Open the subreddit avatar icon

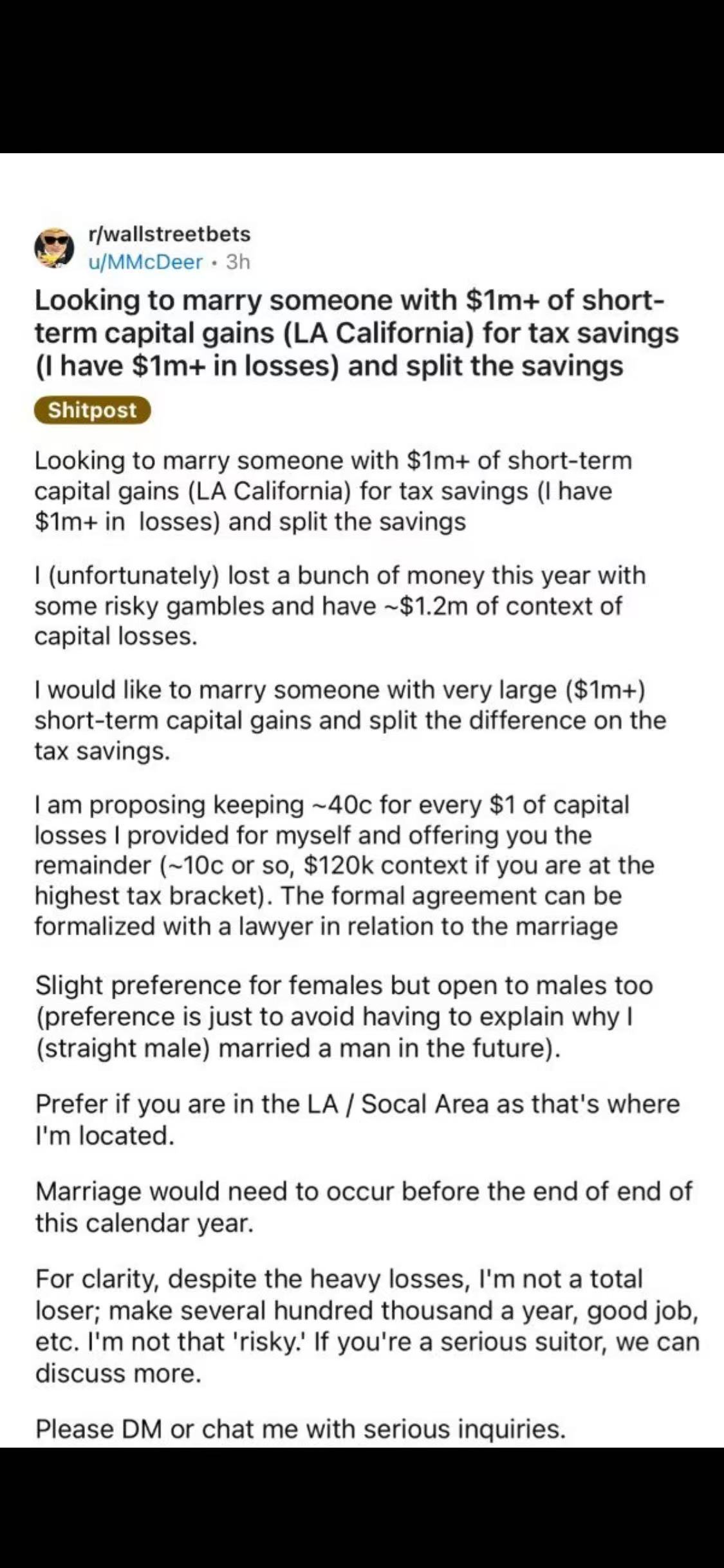pos(54,248)
